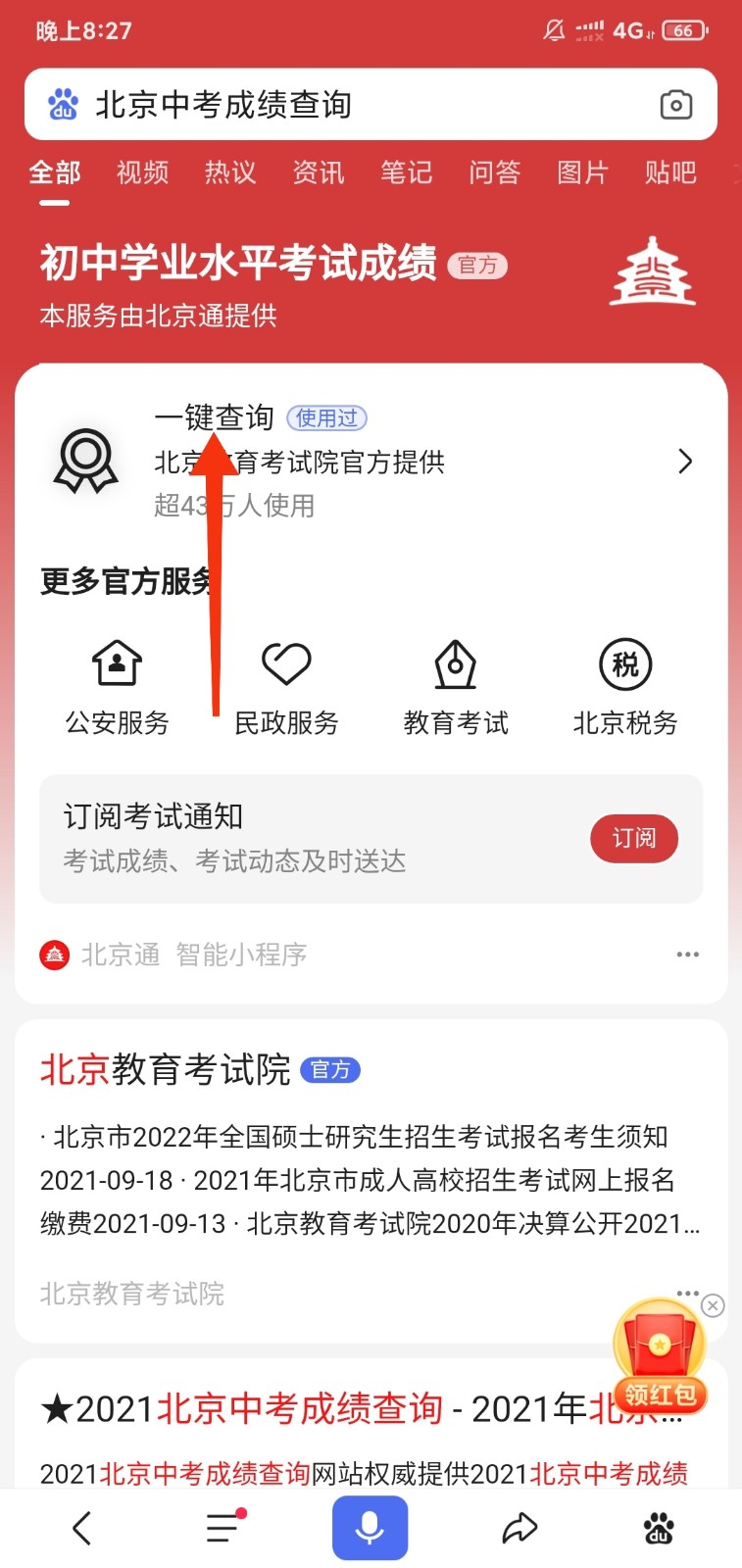The width and height of the screenshot is (742, 1568).
Task: Dismiss the red envelope with its X
Action: [713, 1306]
